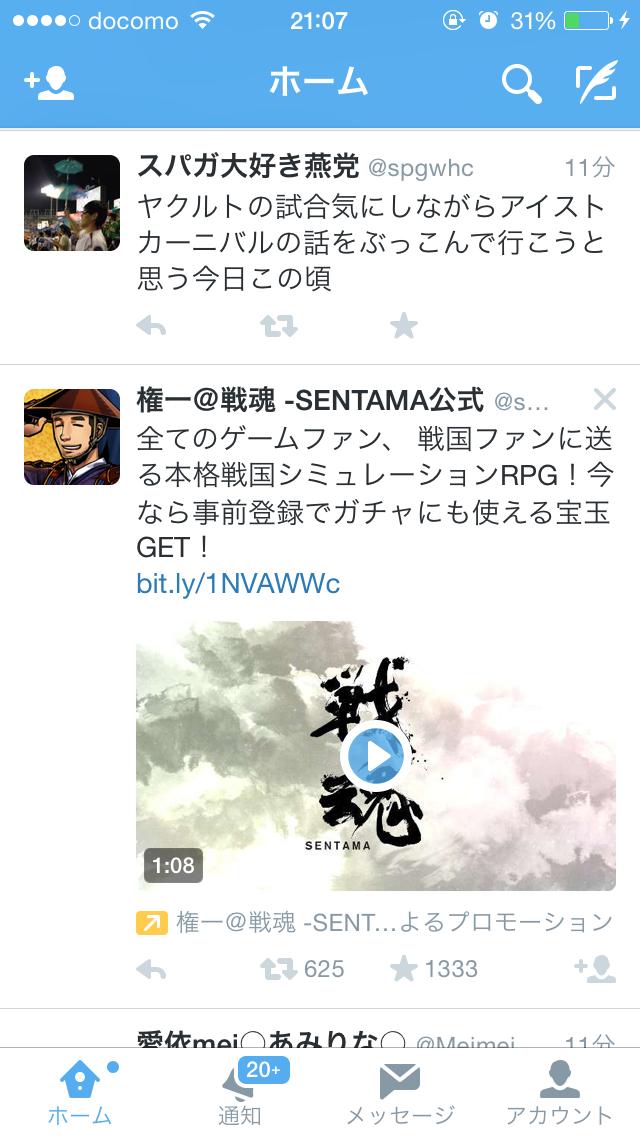This screenshot has width=640, height=1136.
Task: Switch to the ホーム tab
Action: click(80, 1092)
